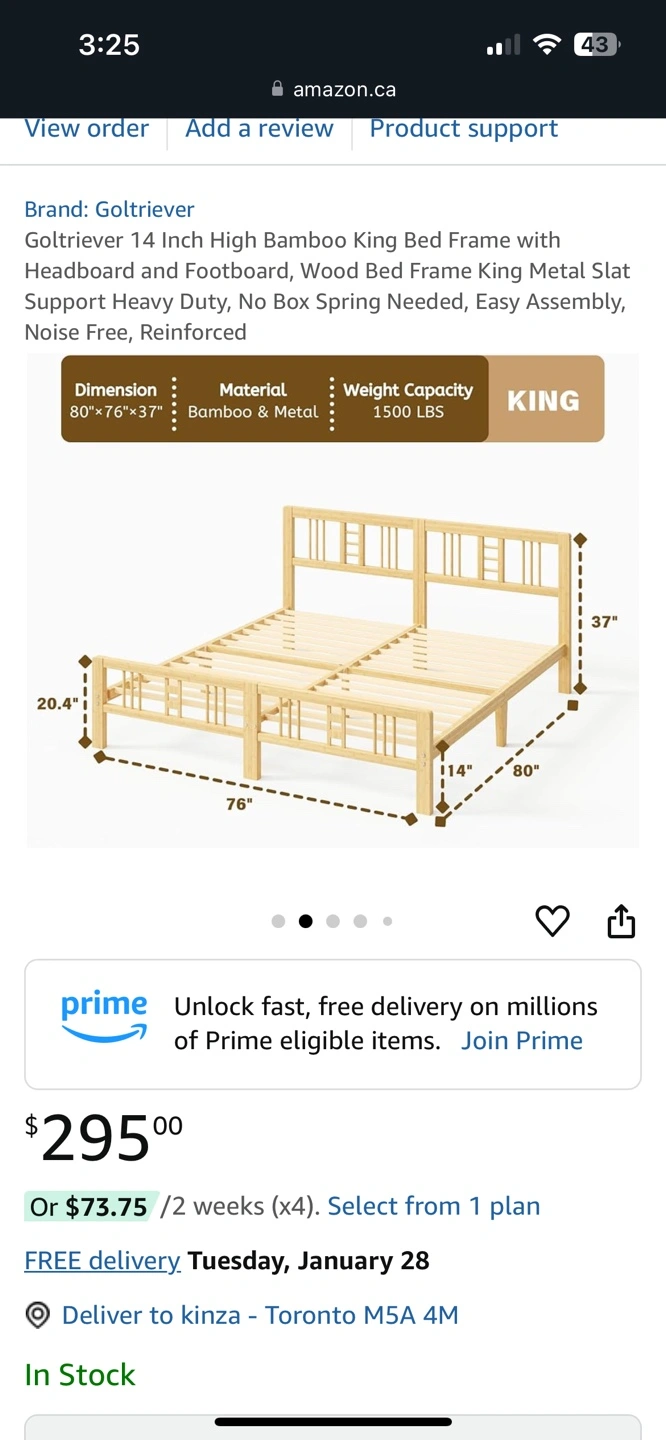Select from 1 plan installment option
This screenshot has width=666, height=1440.
coord(433,1206)
